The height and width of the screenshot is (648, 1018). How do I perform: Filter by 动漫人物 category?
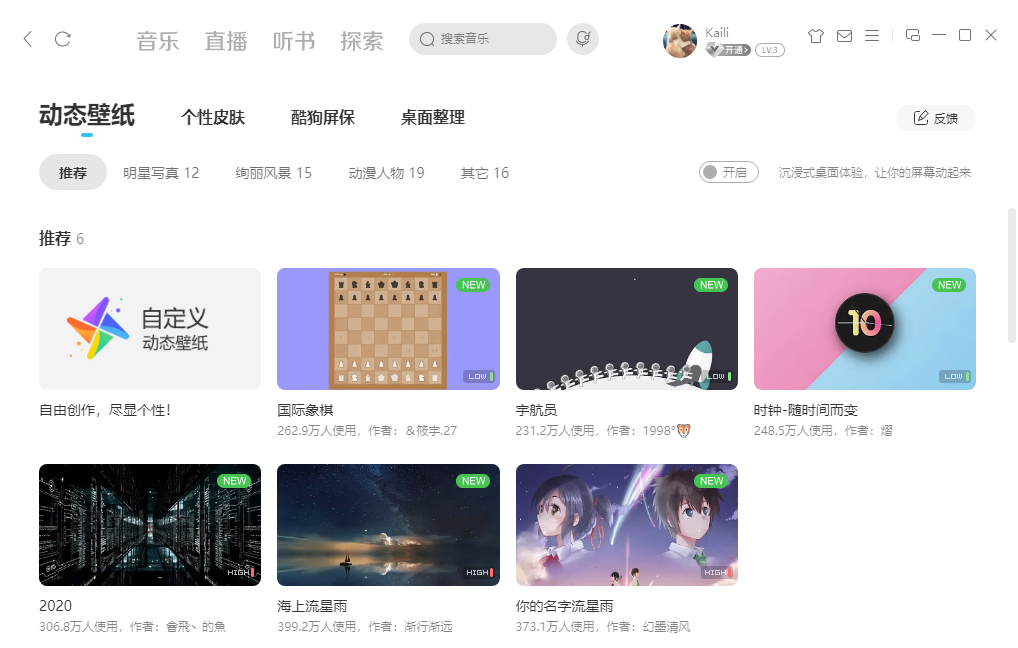click(386, 173)
